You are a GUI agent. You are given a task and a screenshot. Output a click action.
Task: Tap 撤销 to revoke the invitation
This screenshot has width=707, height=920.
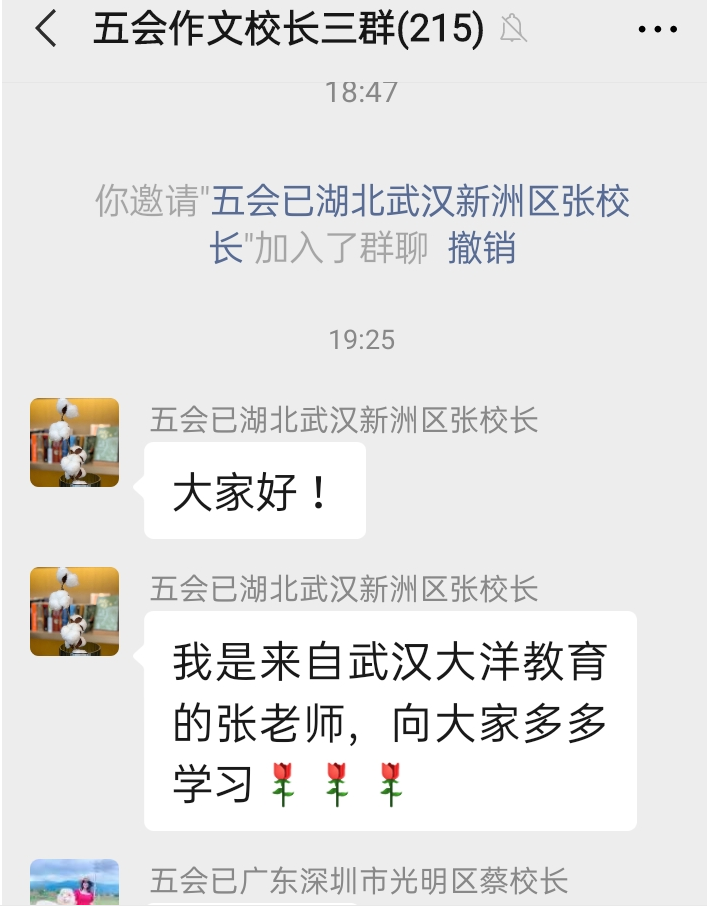pyautogui.click(x=482, y=247)
